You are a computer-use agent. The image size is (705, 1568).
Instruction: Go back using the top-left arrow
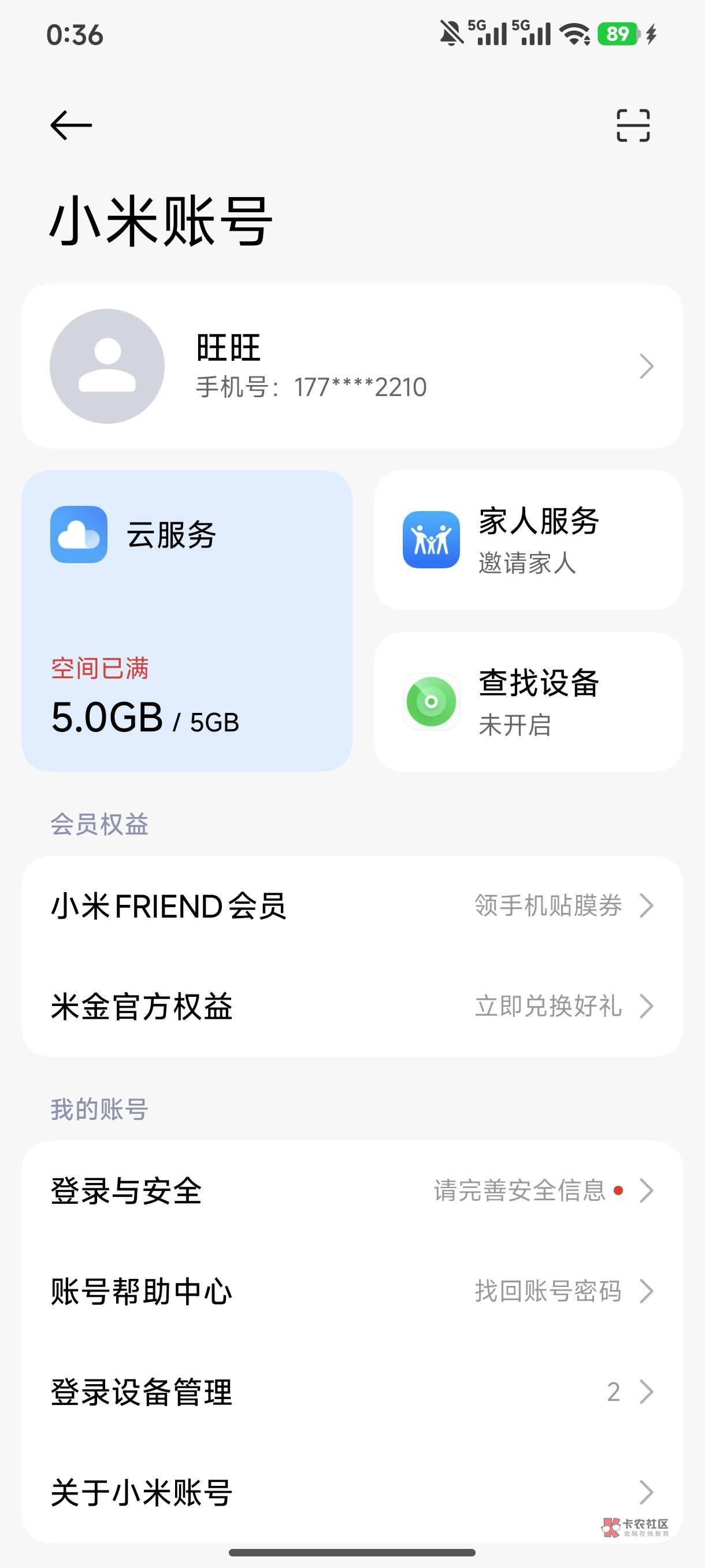click(x=70, y=125)
